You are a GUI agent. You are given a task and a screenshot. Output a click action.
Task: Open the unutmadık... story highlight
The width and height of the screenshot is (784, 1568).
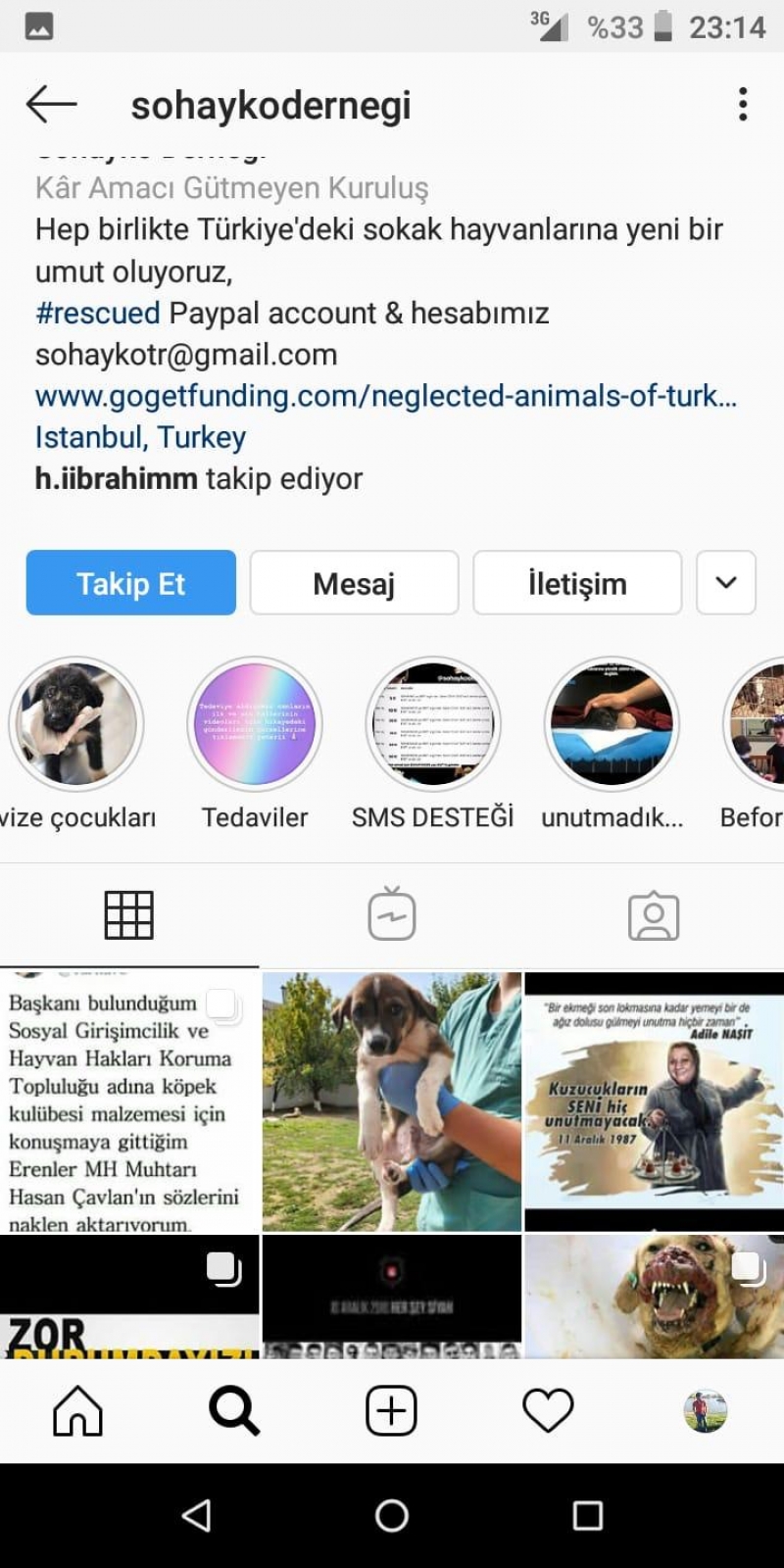(x=612, y=725)
